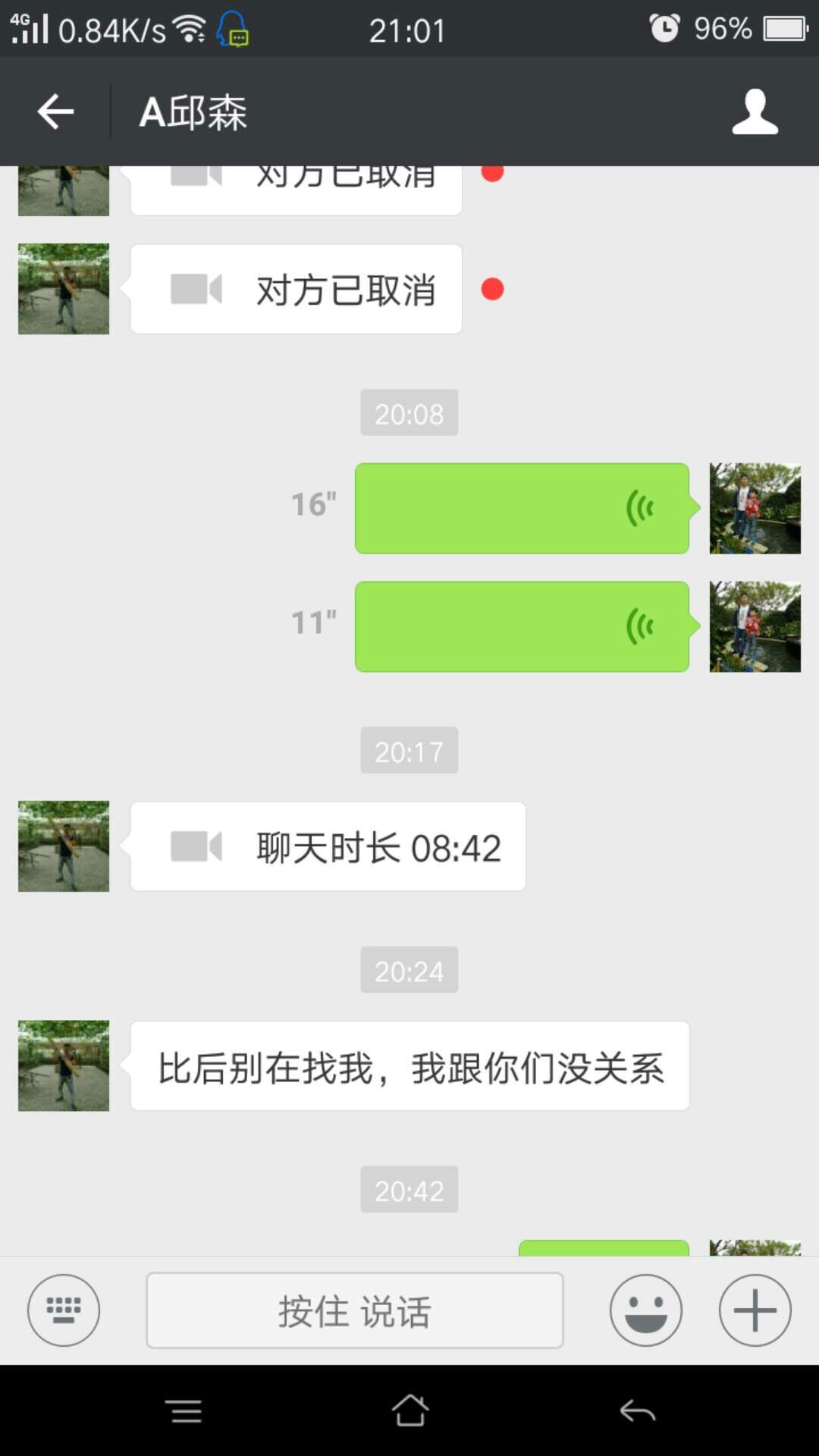The width and height of the screenshot is (819, 1456).
Task: Tap the red unread dot beside 对方已取消
Action: tap(493, 289)
